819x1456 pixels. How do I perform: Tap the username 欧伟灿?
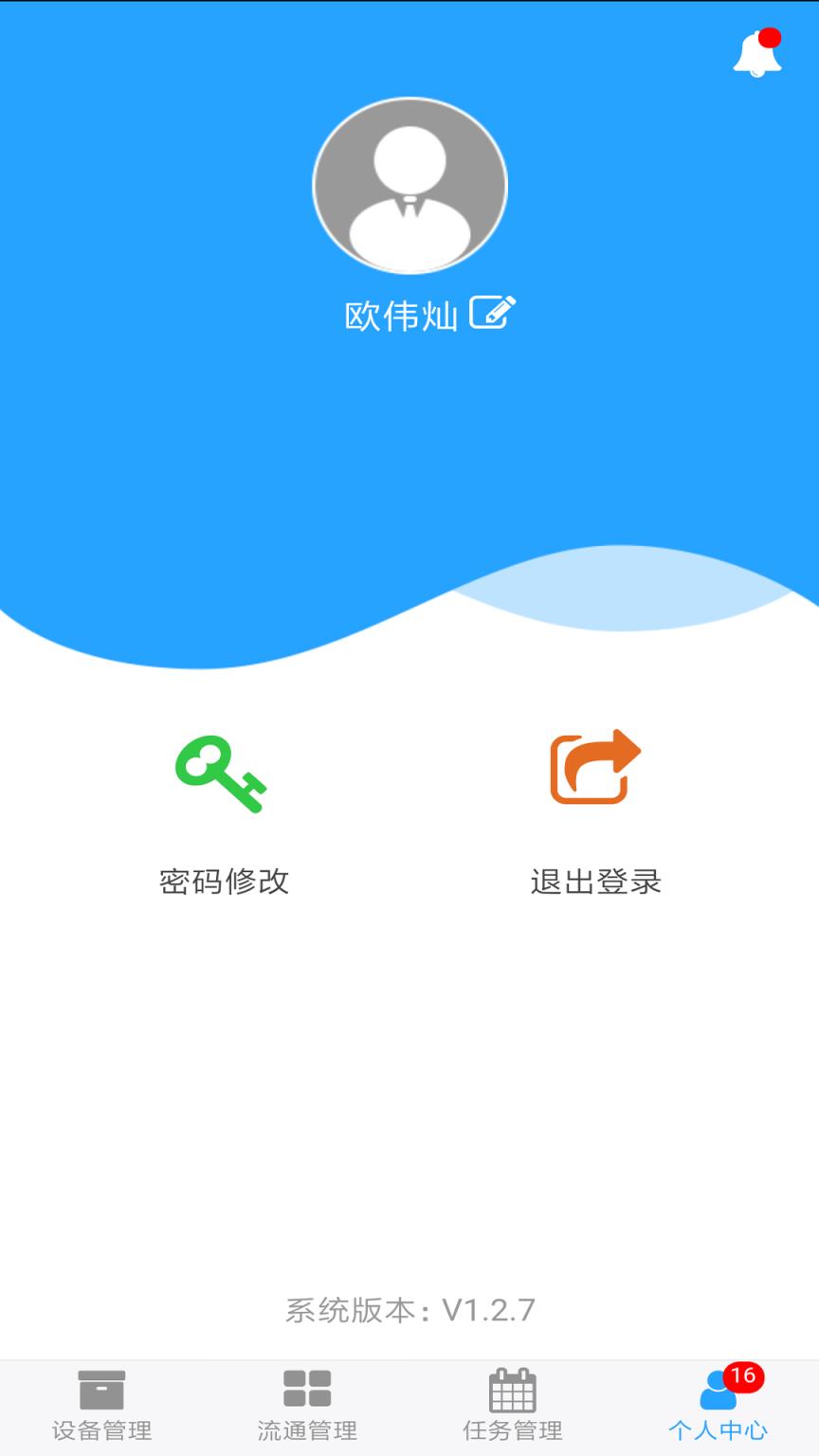click(402, 313)
